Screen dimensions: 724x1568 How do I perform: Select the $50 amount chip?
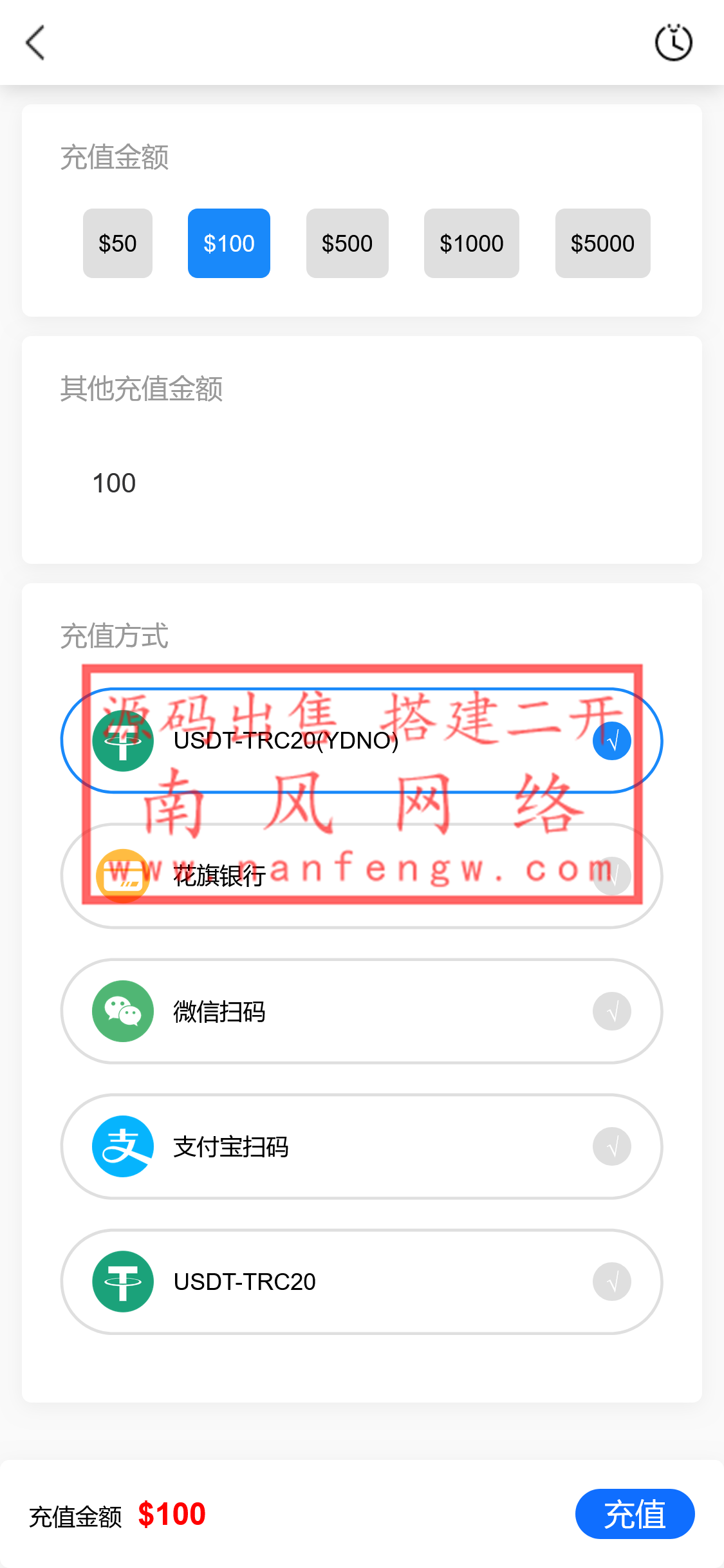[x=118, y=243]
